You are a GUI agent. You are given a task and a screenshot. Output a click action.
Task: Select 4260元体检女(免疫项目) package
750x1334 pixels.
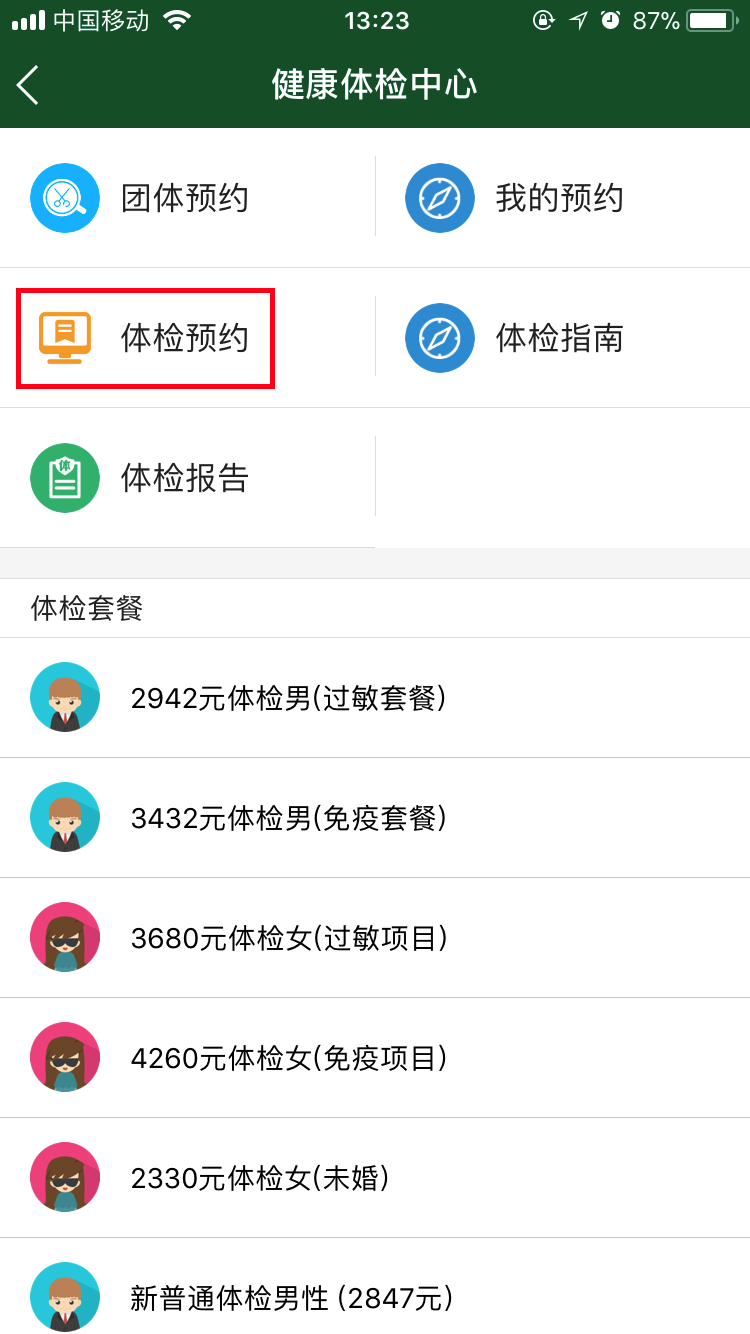click(288, 1058)
